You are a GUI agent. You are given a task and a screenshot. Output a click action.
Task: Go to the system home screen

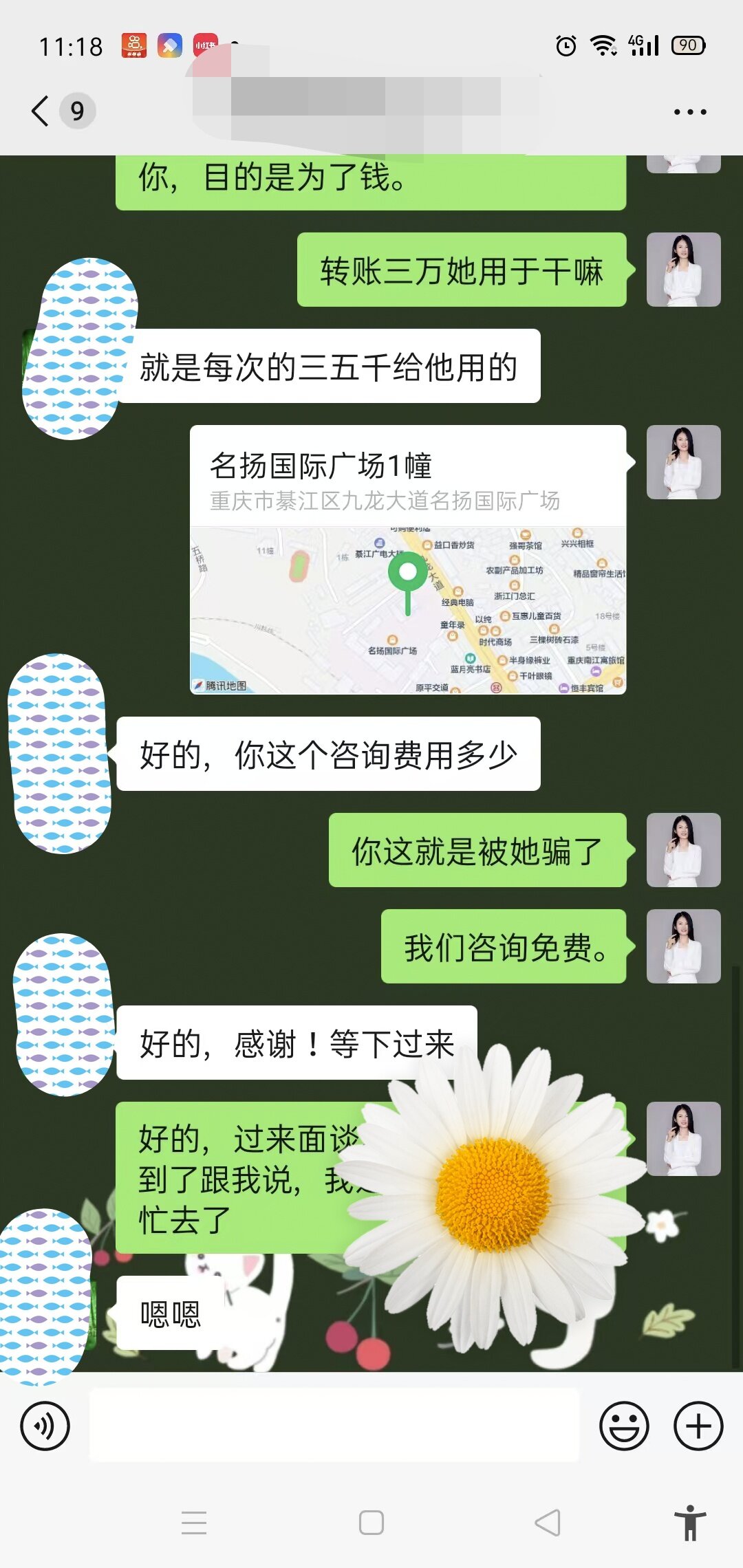click(x=371, y=1523)
